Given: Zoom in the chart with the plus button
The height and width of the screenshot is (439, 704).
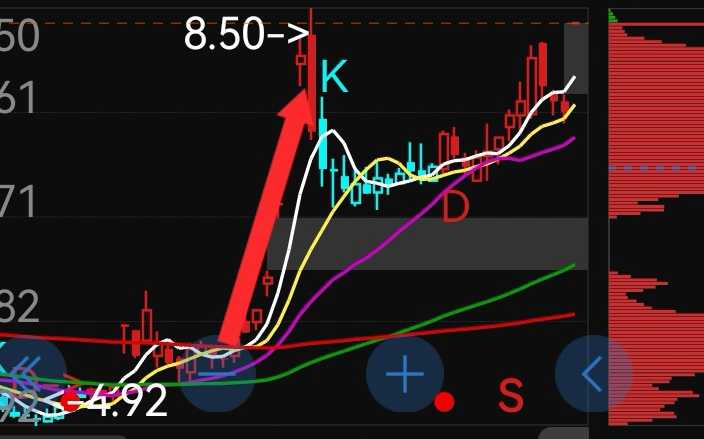Looking at the screenshot, I should 405,375.
